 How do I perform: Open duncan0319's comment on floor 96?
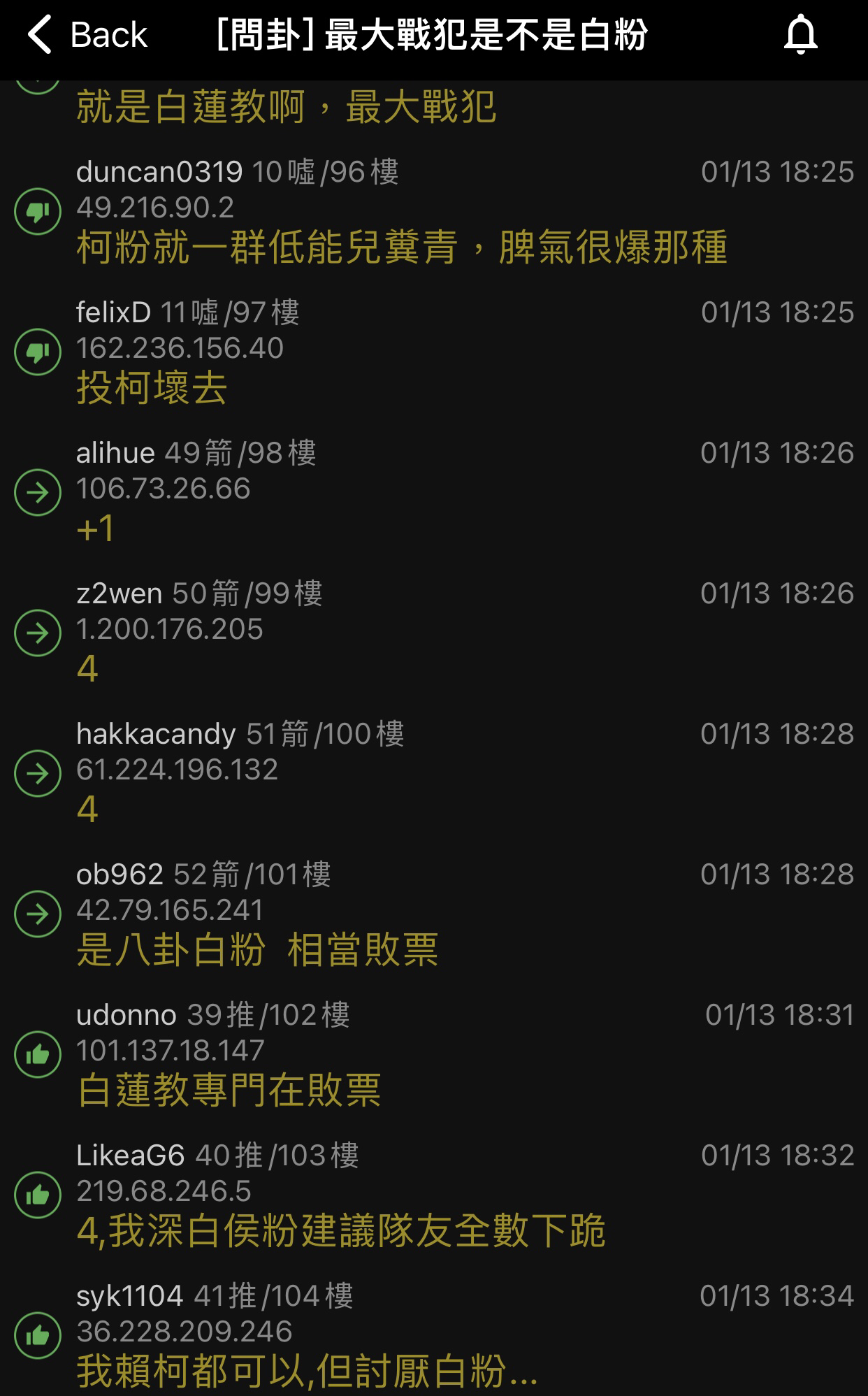(x=434, y=212)
